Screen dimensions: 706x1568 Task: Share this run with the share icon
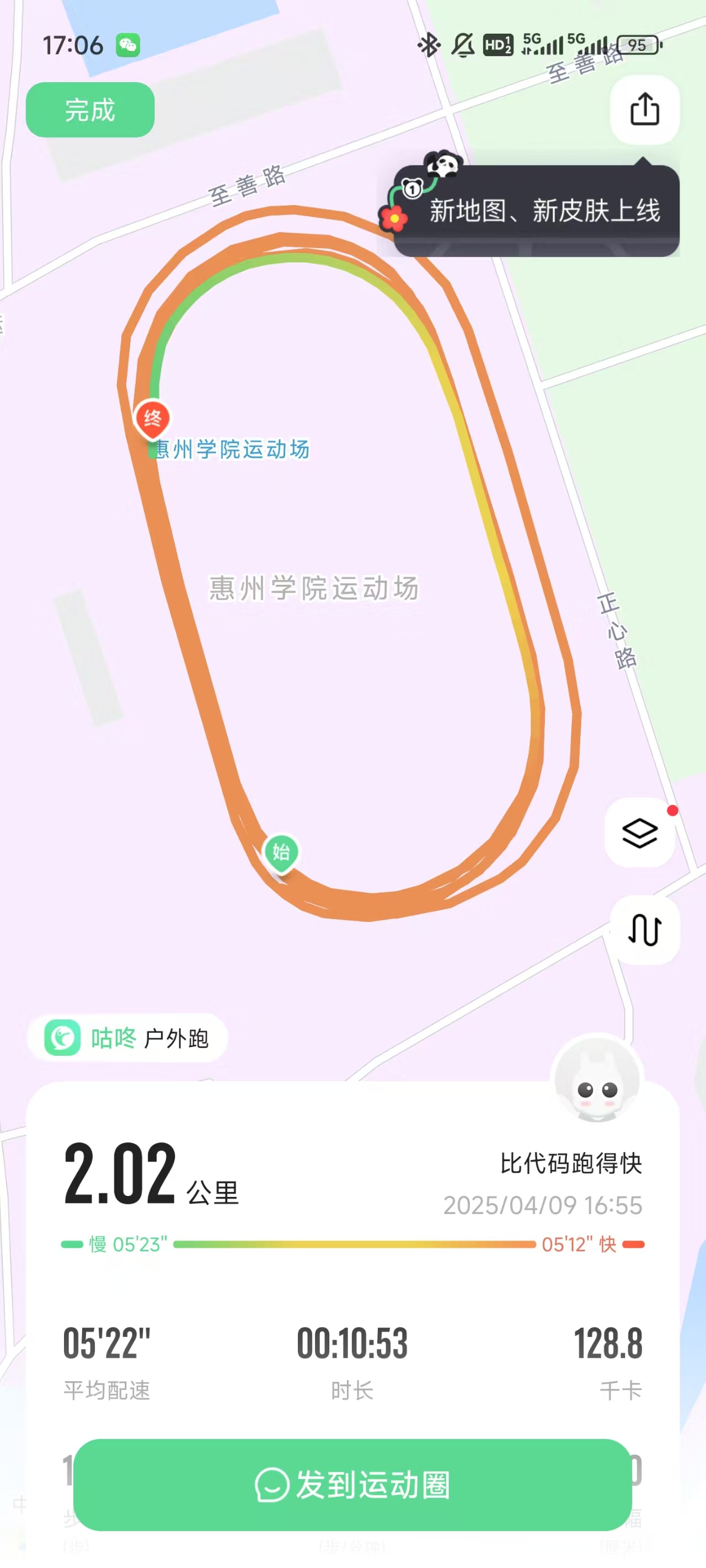click(644, 110)
